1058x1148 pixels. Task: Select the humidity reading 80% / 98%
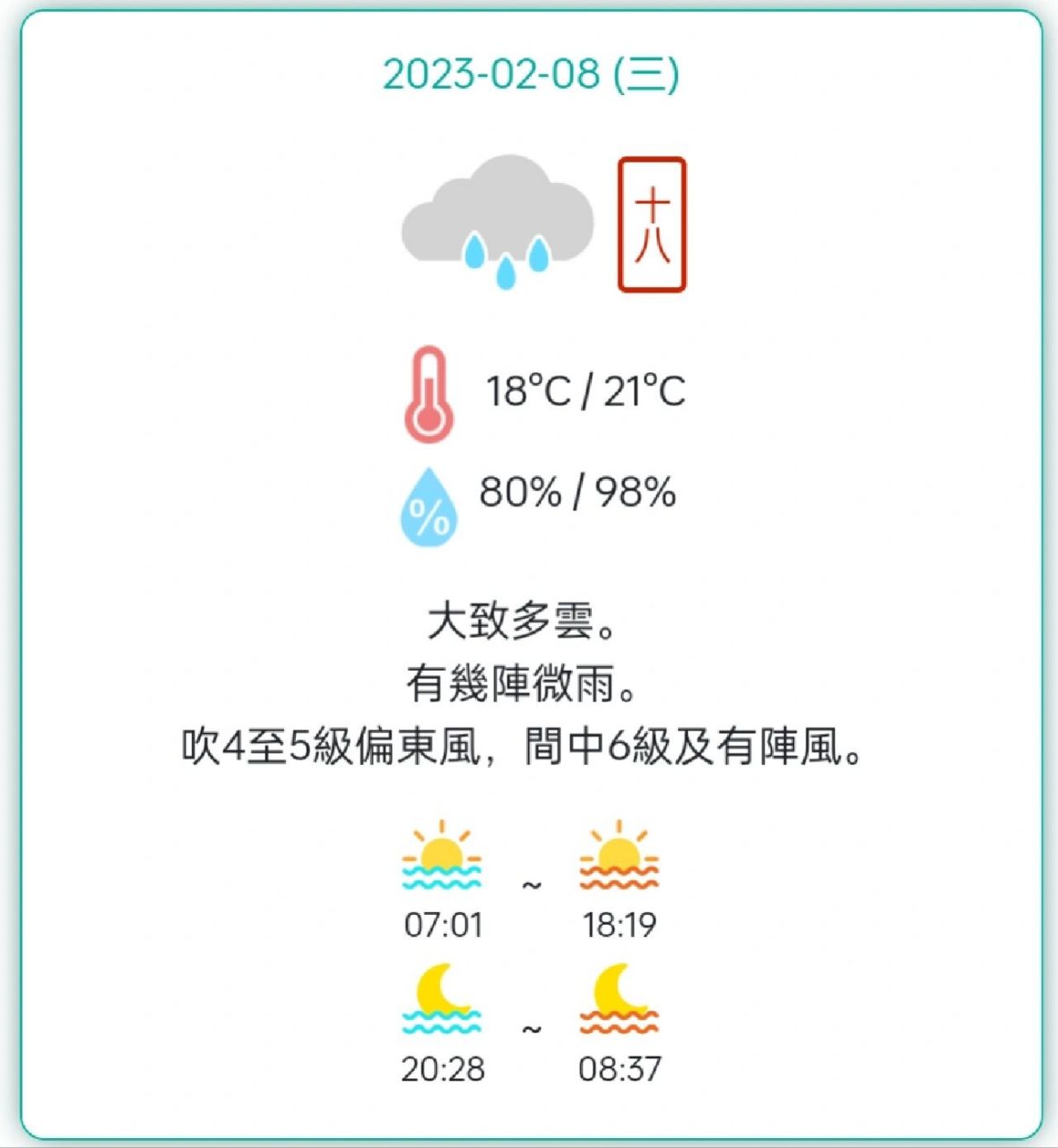578,491
